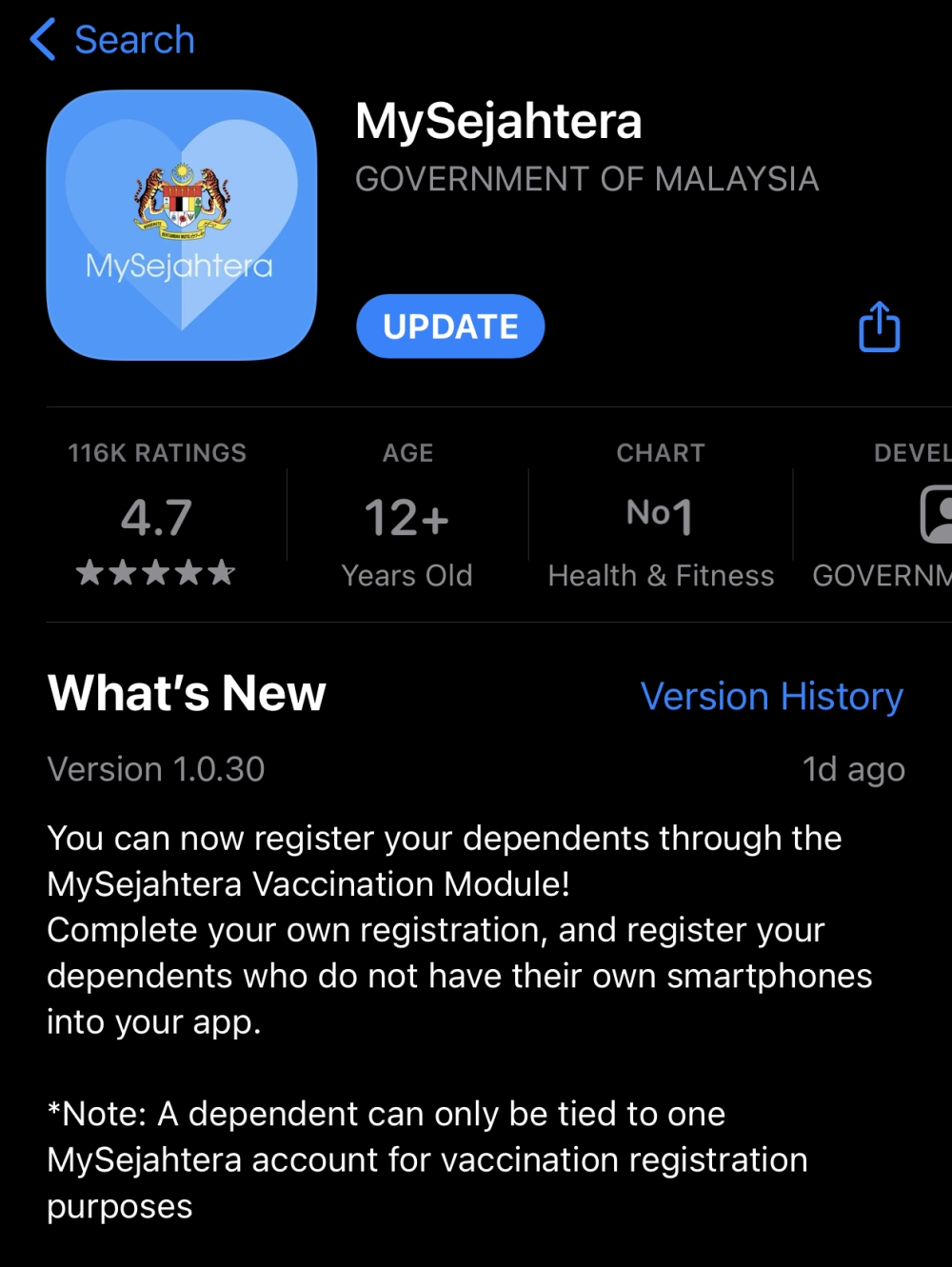Open Version History

(x=771, y=697)
